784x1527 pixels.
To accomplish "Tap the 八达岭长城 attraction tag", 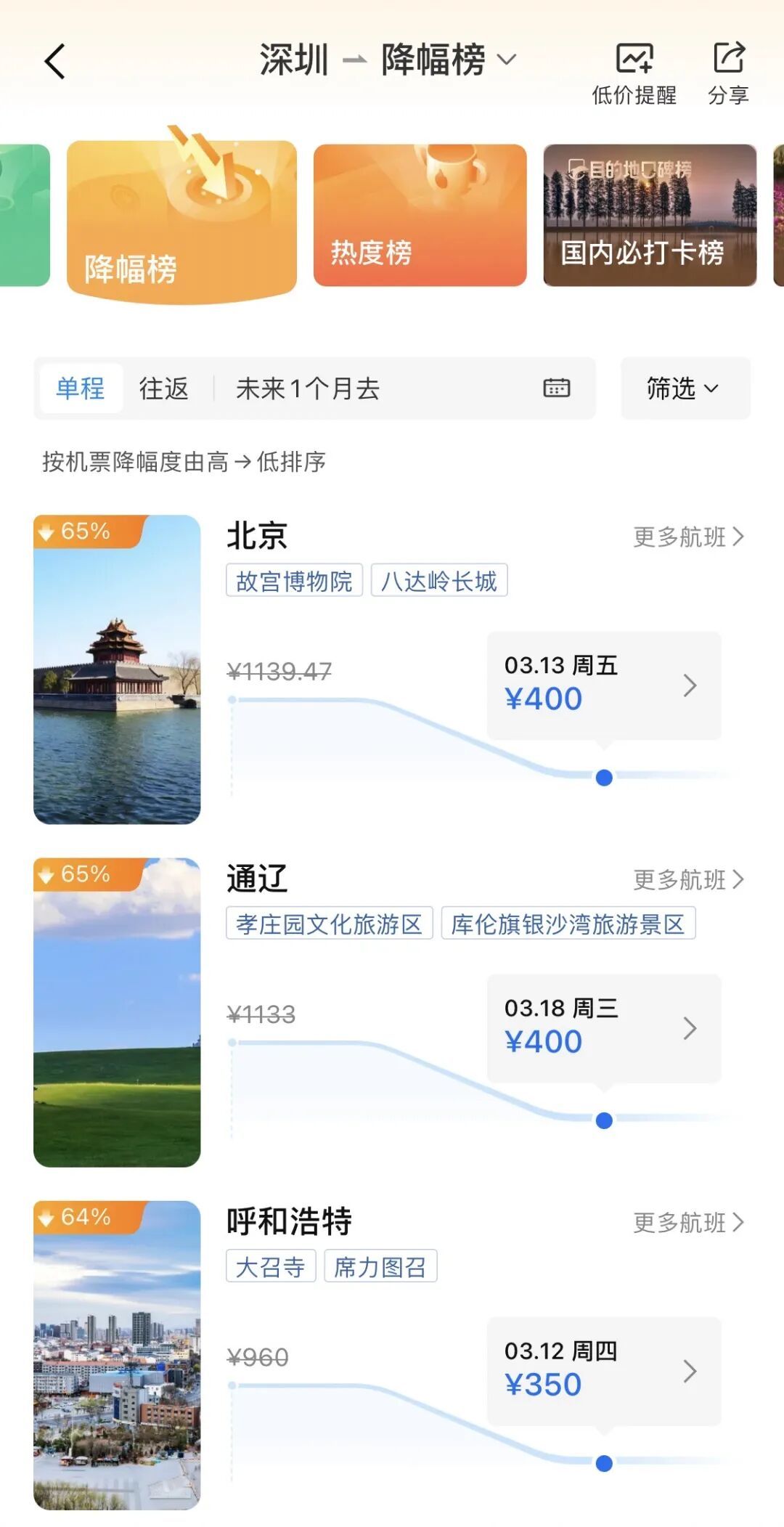I will point(438,581).
